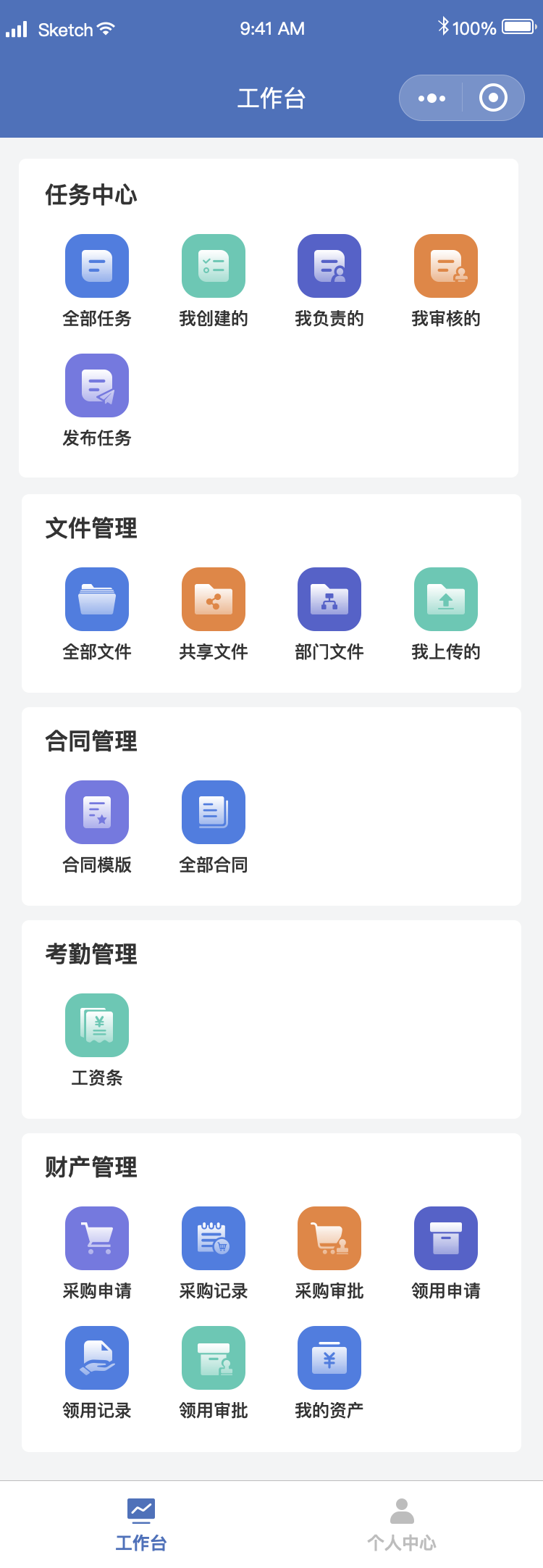View 全部合同 contracts
This screenshot has width=543, height=1568.
coord(213,812)
